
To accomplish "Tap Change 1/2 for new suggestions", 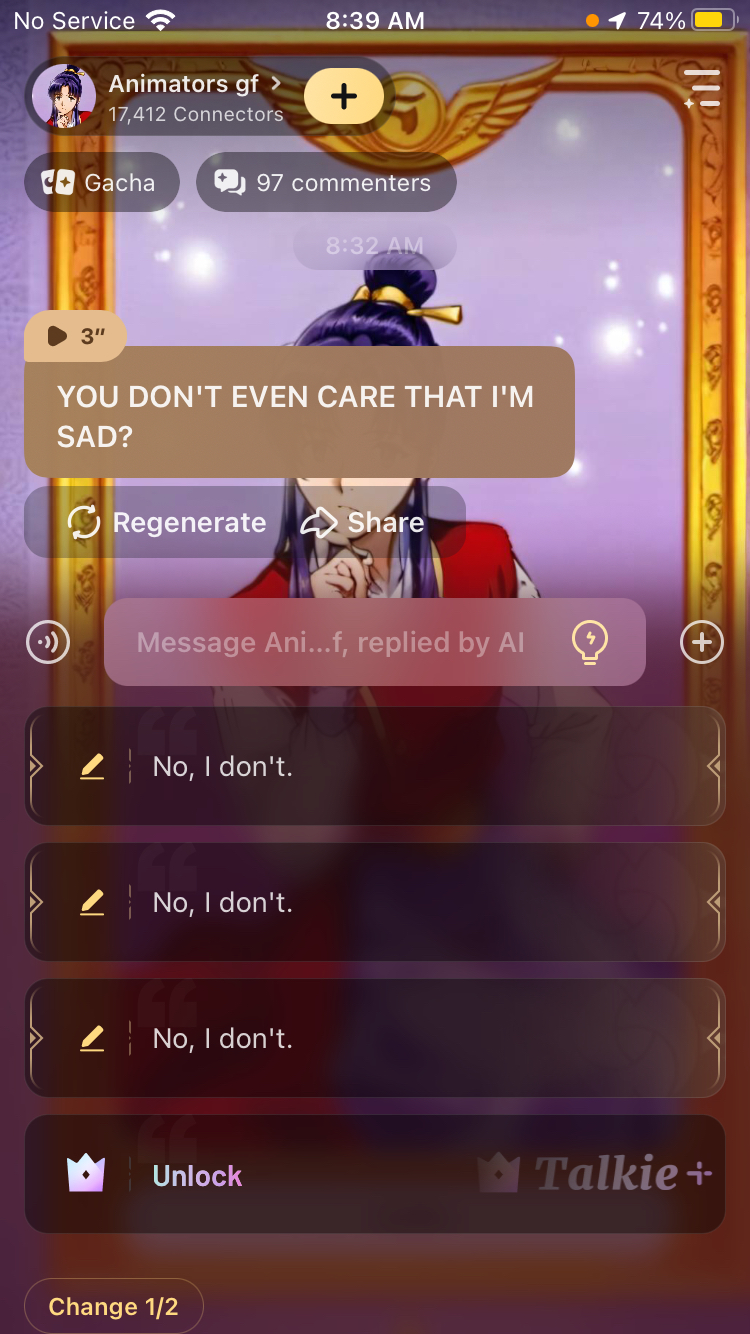I will click(113, 1306).
